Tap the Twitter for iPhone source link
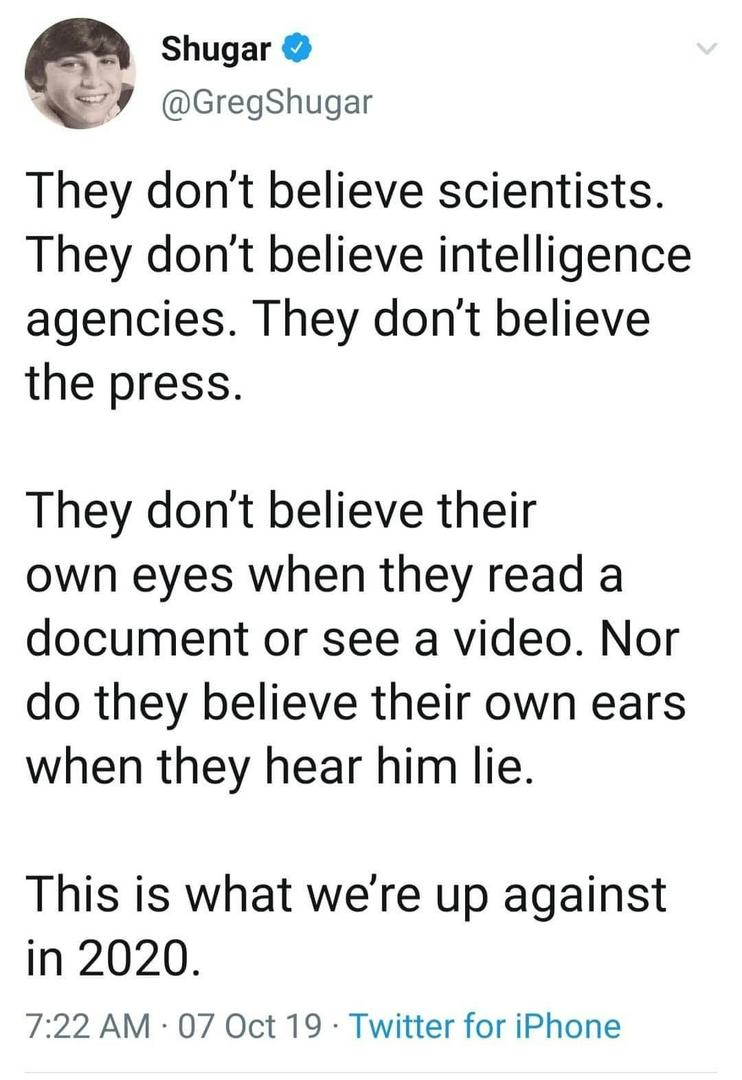742x1080 pixels. click(487, 1026)
